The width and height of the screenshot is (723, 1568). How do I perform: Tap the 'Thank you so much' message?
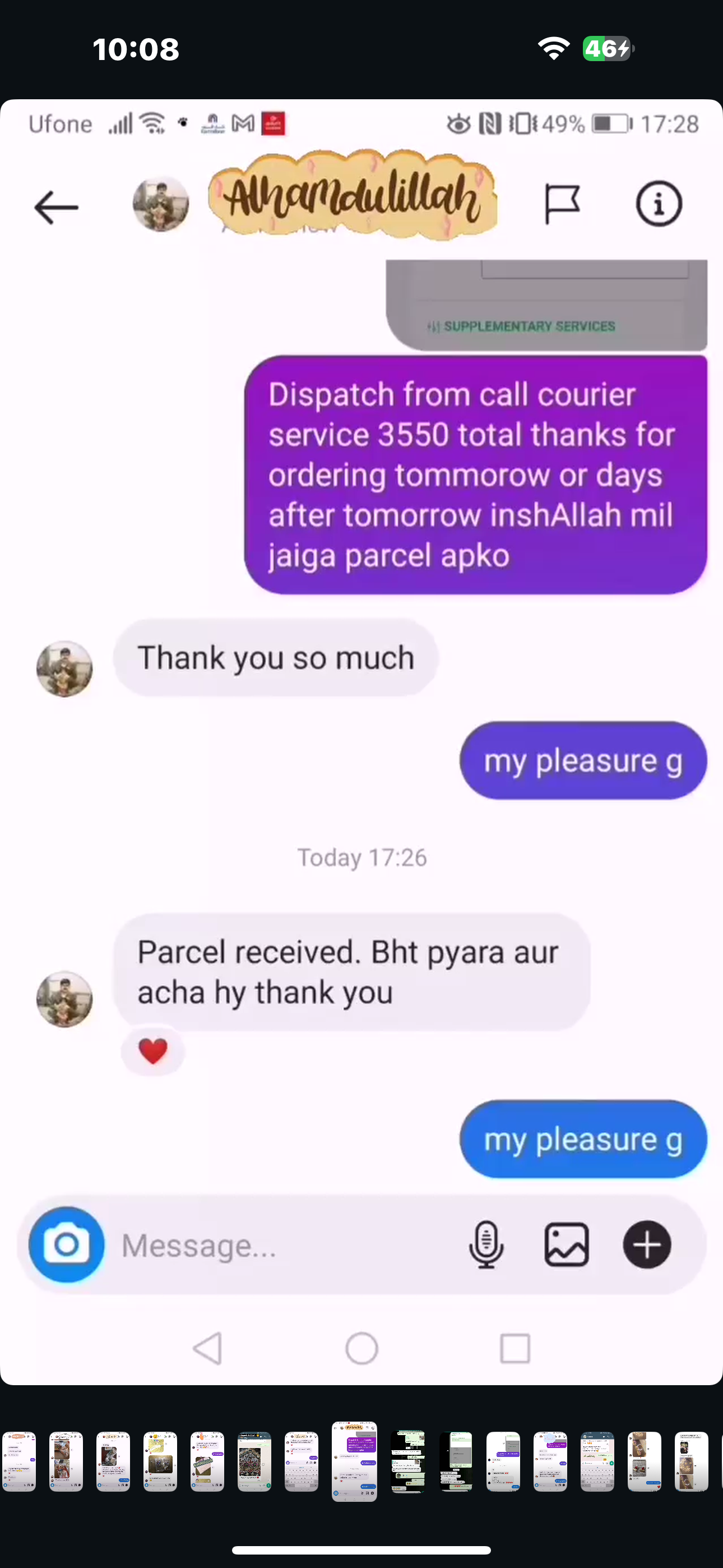click(276, 657)
